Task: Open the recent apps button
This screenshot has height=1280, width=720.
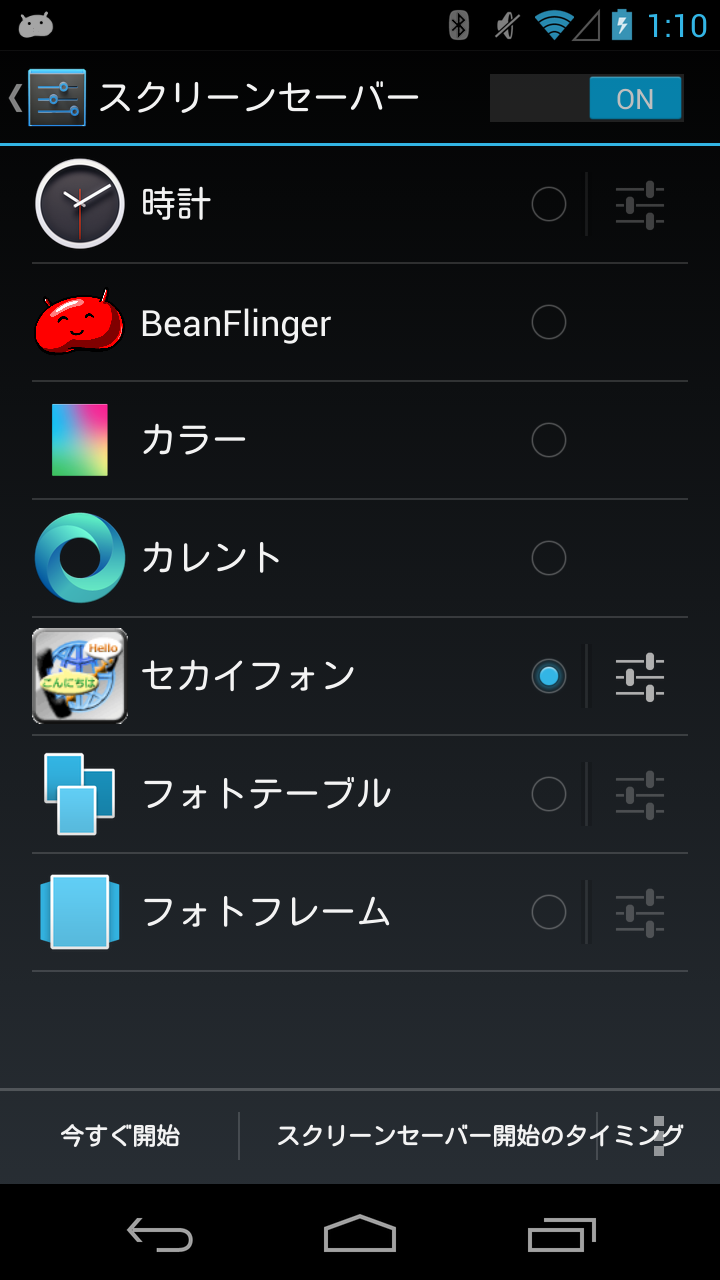Action: pyautogui.click(x=562, y=1233)
